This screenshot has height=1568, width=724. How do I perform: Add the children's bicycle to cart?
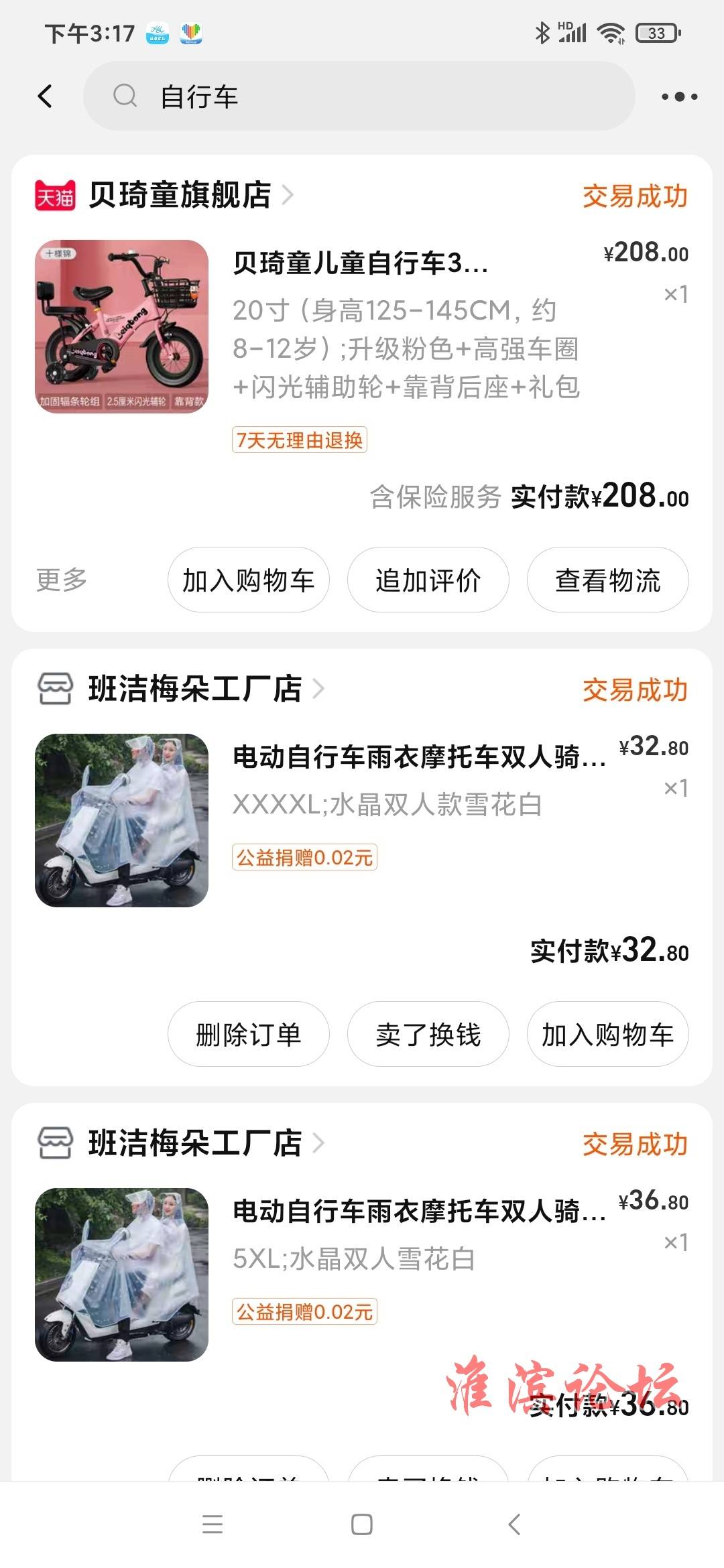248,580
